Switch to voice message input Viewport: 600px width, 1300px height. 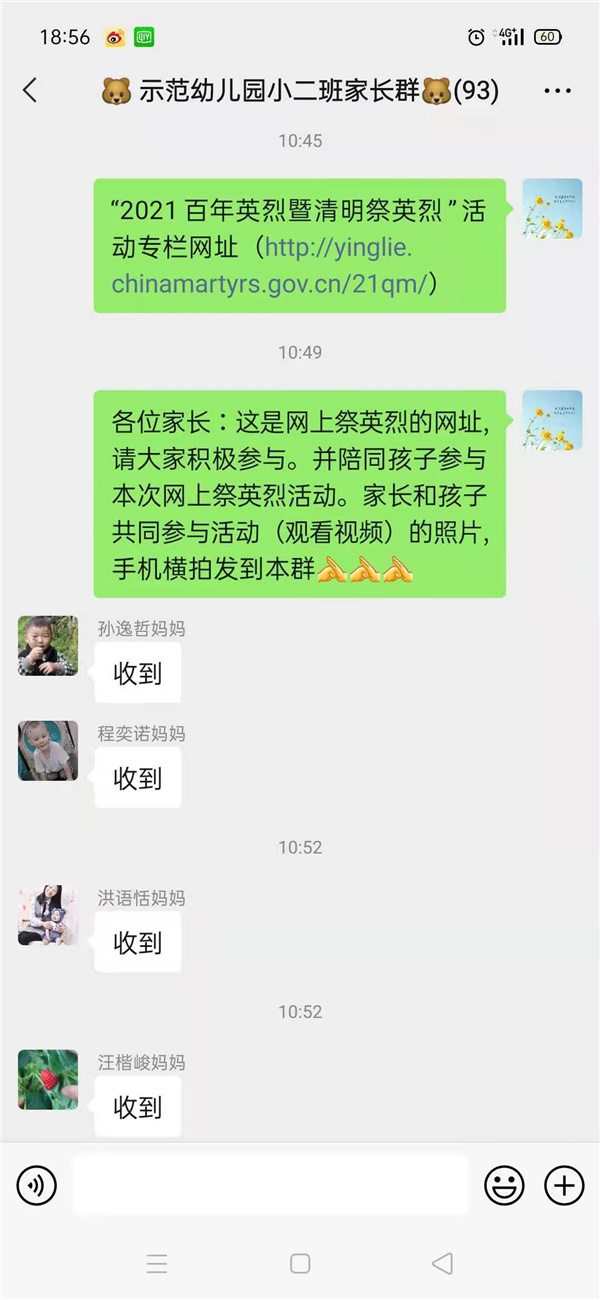(37, 1186)
